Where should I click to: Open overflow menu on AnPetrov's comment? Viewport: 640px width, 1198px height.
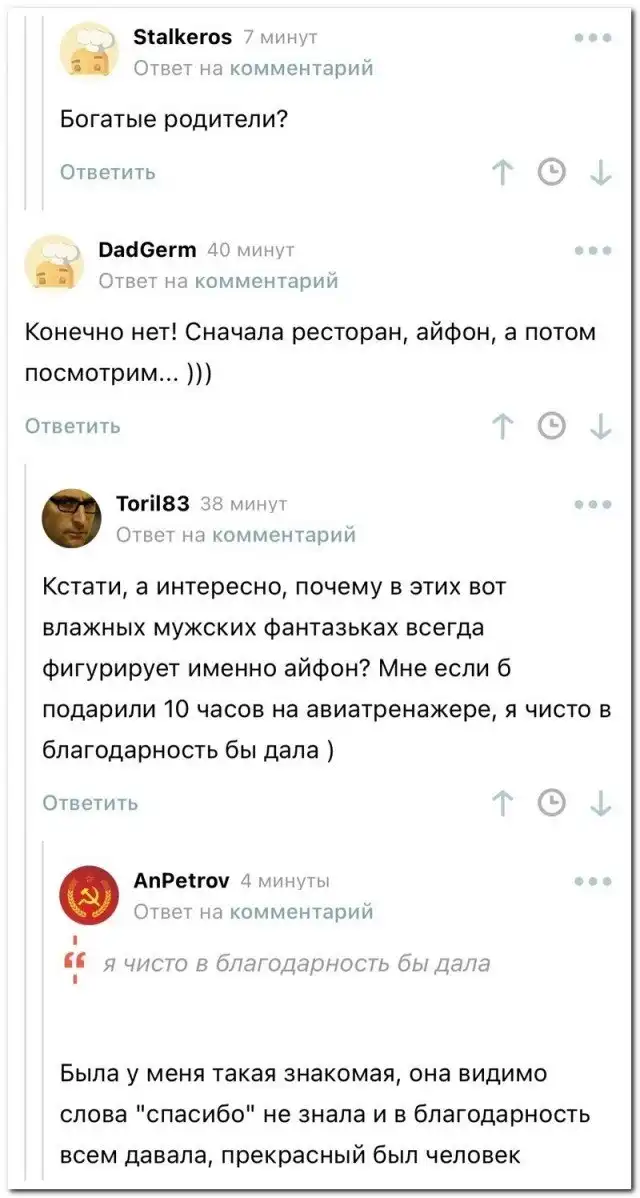[x=594, y=882]
